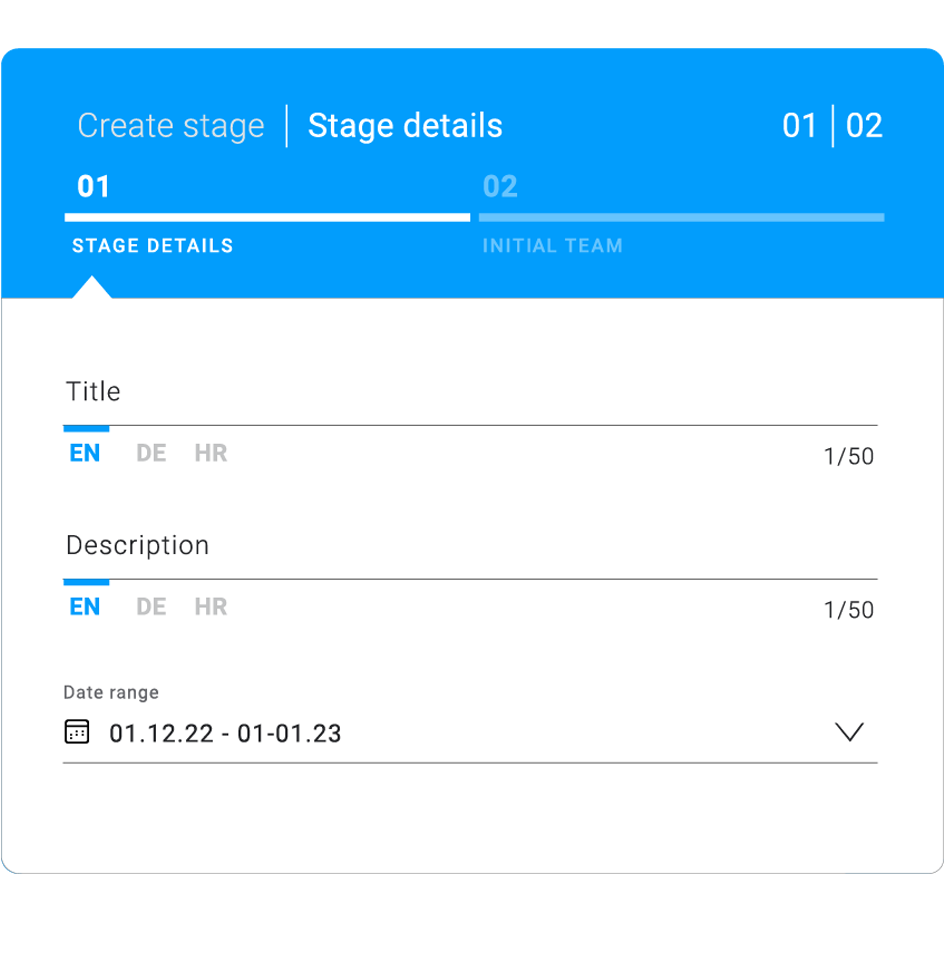
Task: Select DE language under Description
Action: 151,607
